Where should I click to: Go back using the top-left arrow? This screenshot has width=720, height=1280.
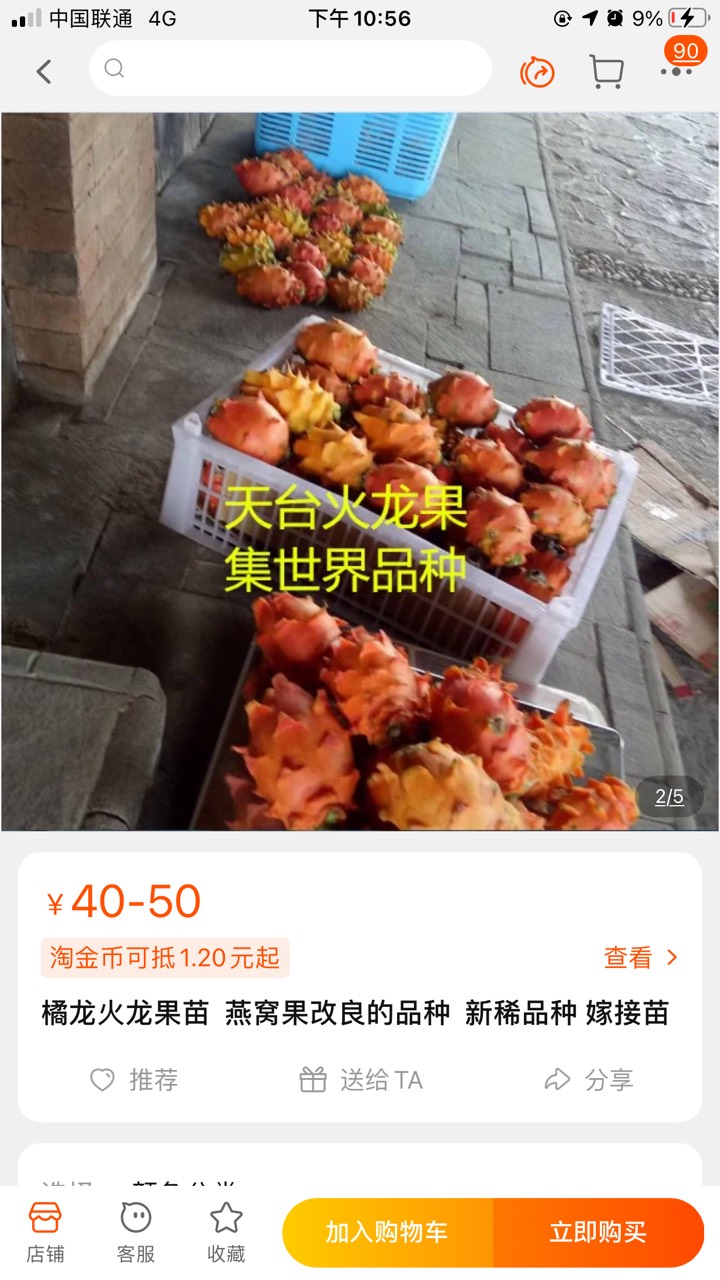(44, 71)
